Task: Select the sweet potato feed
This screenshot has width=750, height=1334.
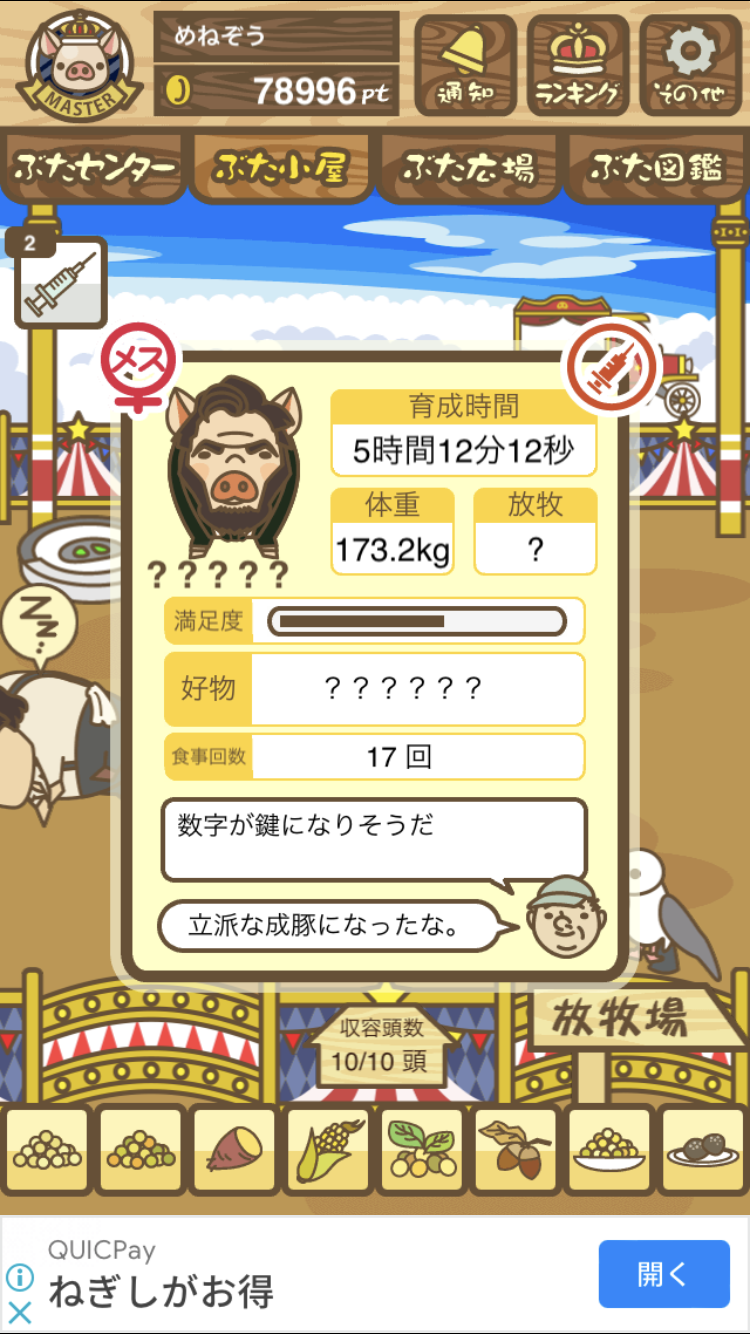Action: point(234,1150)
